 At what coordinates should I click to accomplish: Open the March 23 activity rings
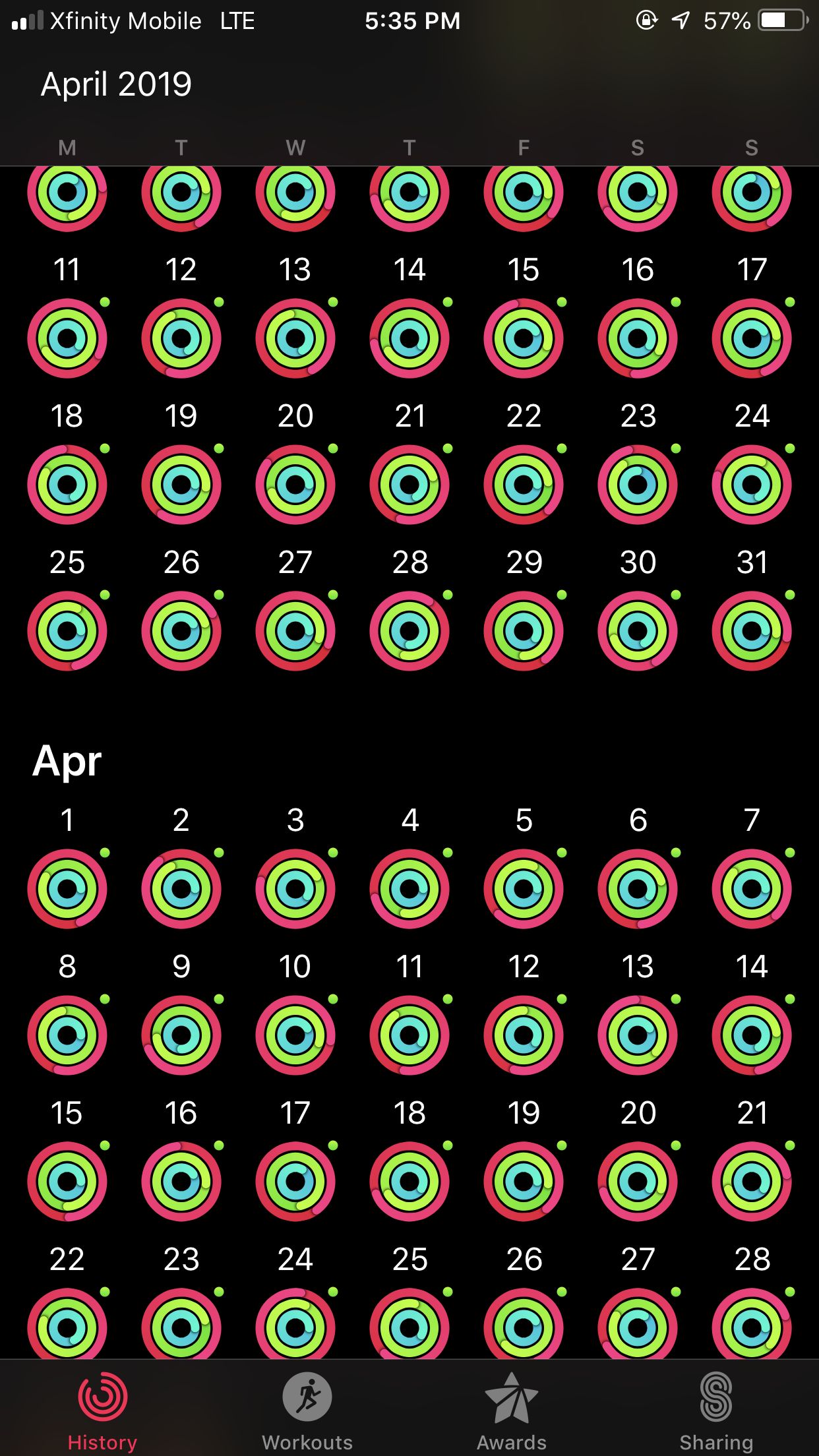coord(638,484)
